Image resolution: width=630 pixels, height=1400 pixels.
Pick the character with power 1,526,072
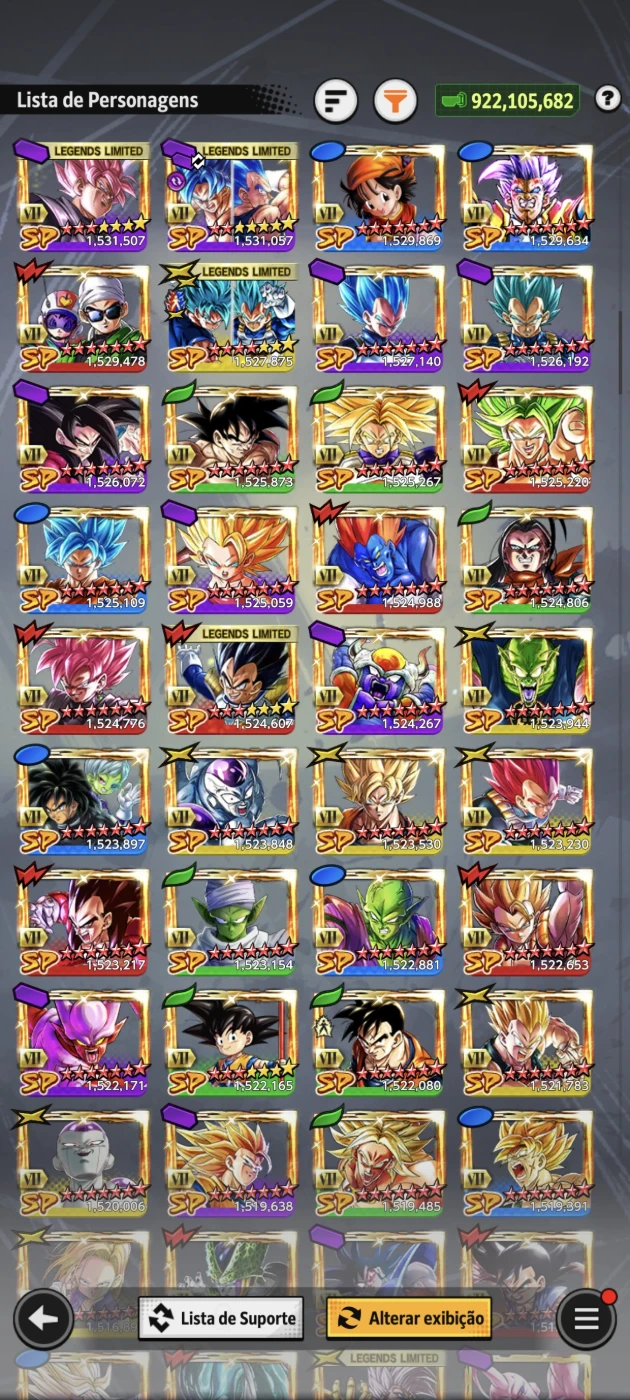pyautogui.click(x=83, y=438)
